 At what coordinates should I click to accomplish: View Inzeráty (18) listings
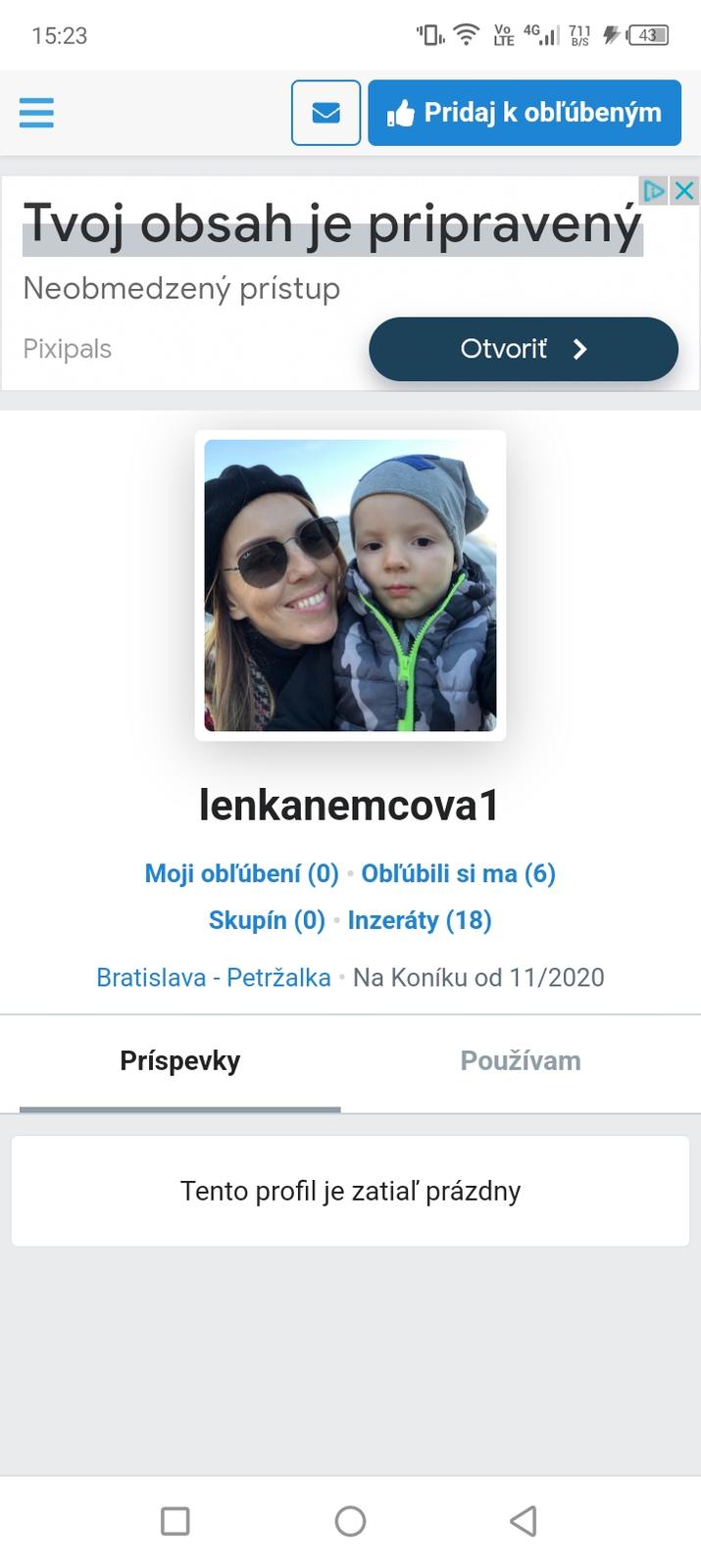[x=420, y=920]
